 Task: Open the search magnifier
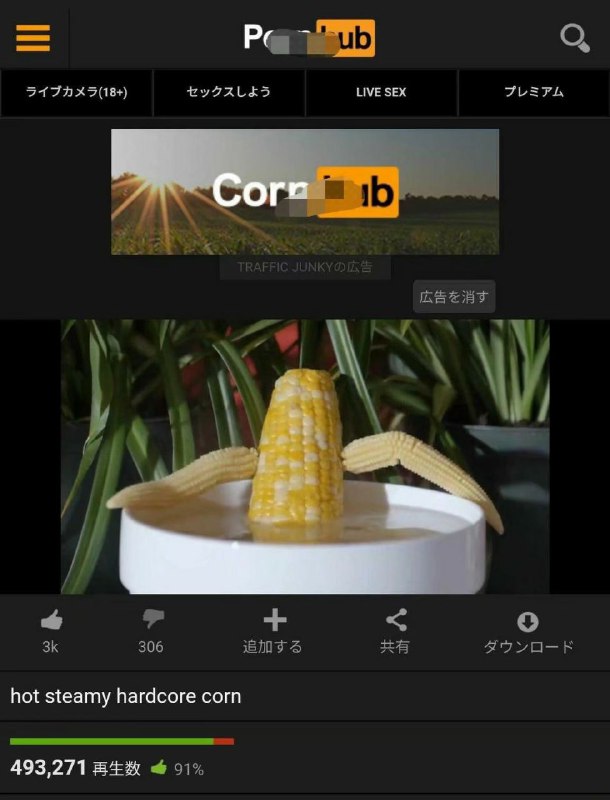(x=574, y=38)
